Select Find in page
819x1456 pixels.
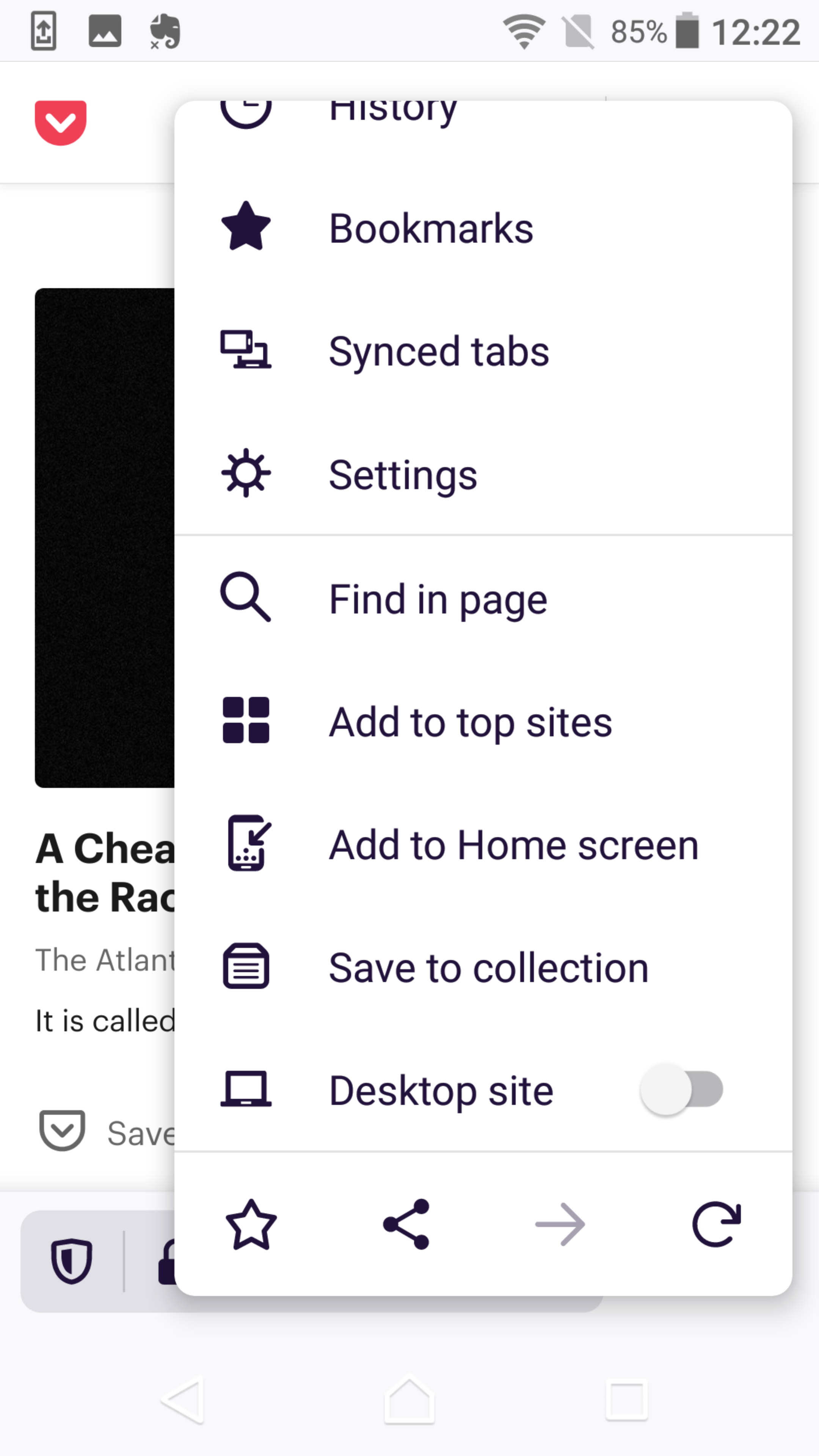pyautogui.click(x=438, y=599)
